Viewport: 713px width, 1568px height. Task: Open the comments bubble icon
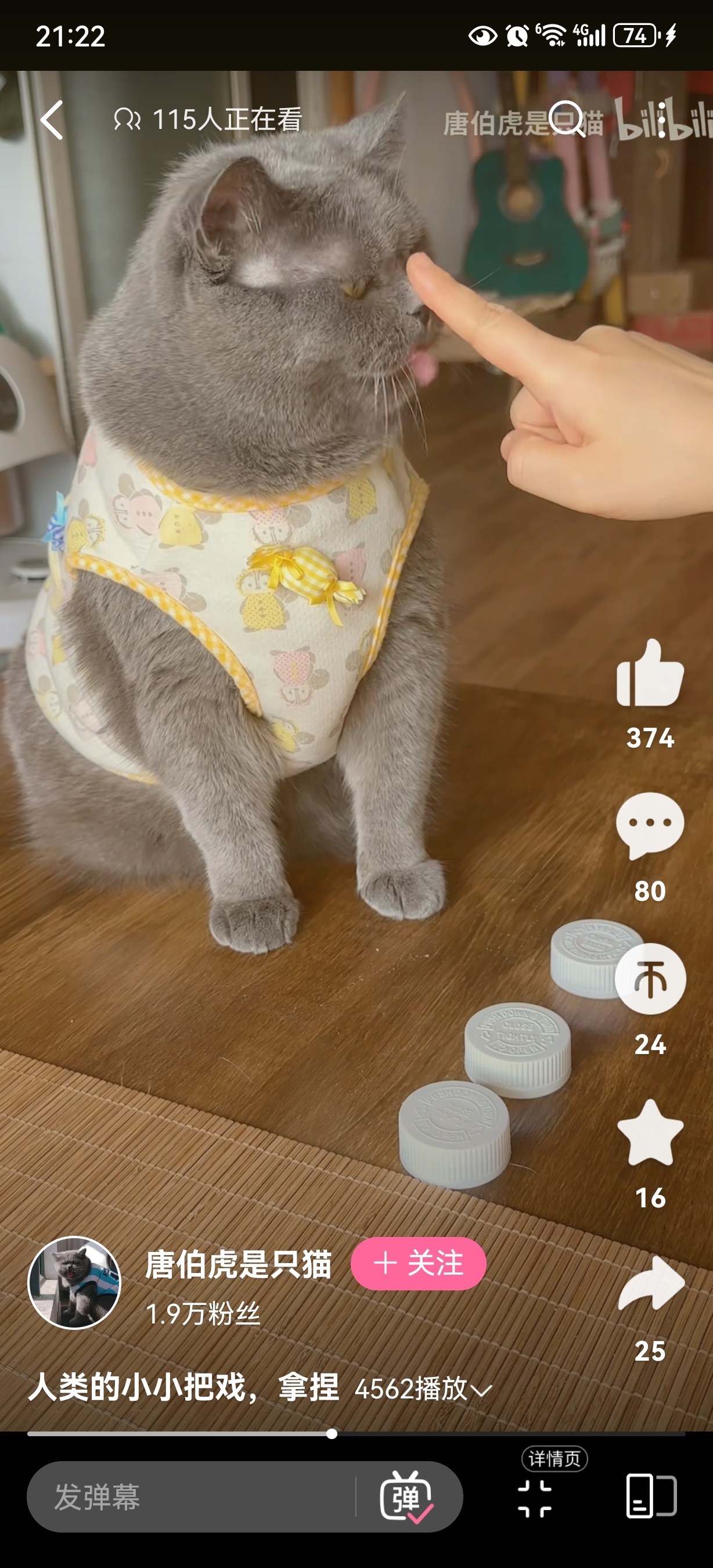click(650, 825)
